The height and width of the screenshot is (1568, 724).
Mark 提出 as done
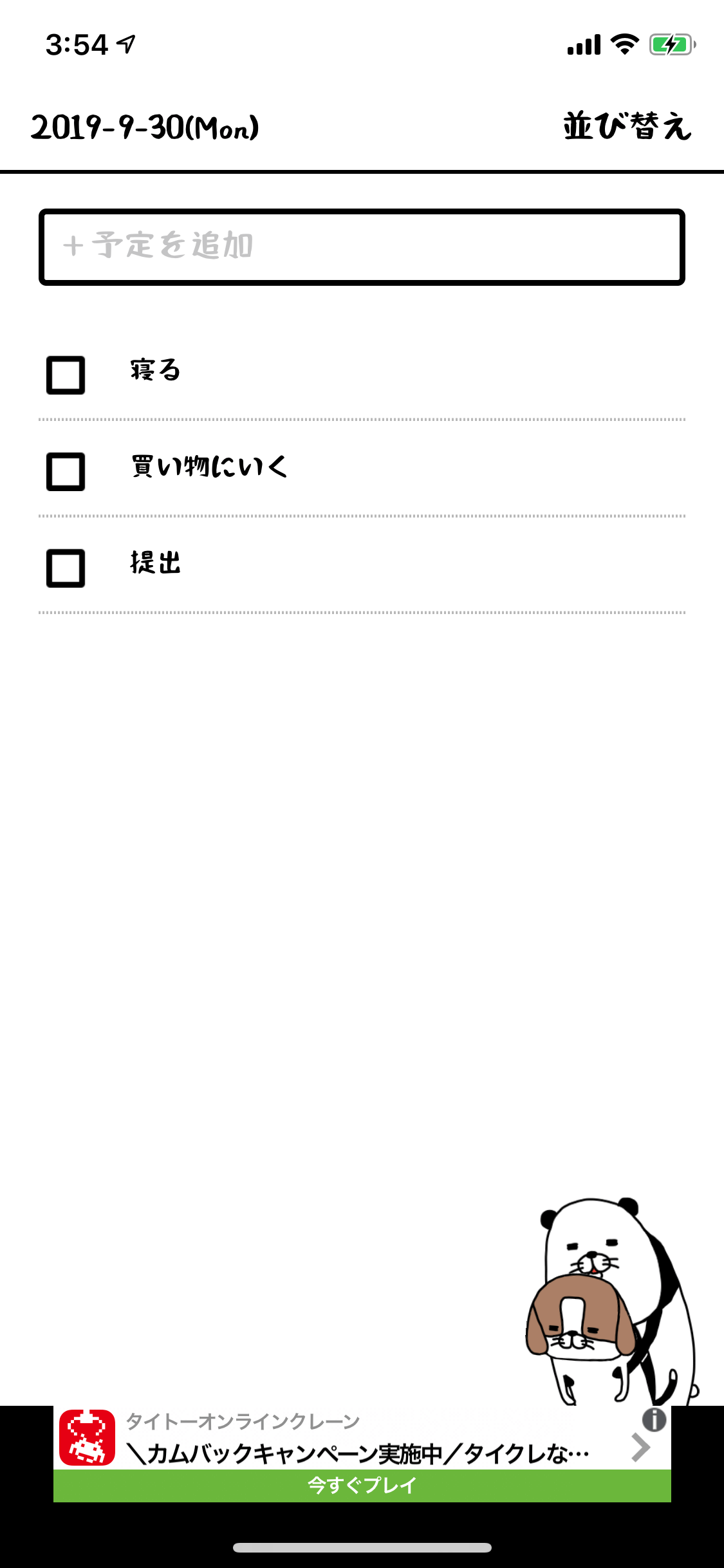(x=66, y=568)
